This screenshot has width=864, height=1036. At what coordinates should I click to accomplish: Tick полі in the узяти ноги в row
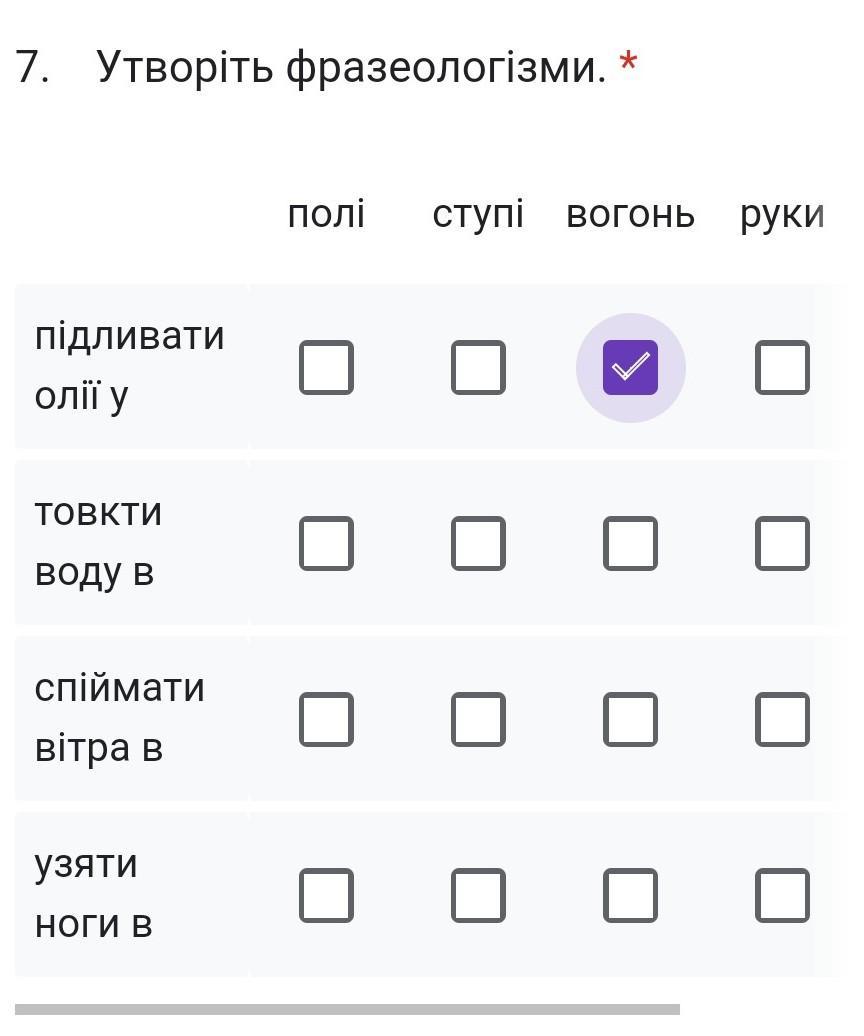[x=326, y=896]
